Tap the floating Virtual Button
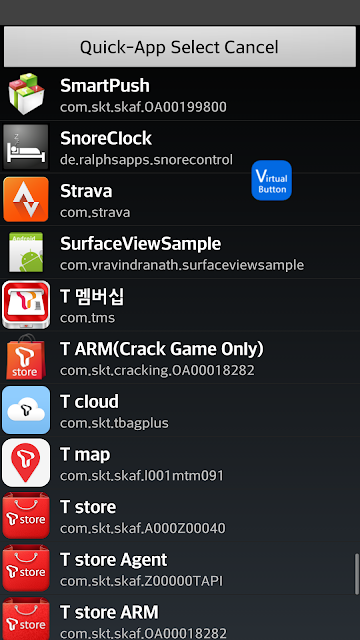The width and height of the screenshot is (360, 640). pos(271,180)
